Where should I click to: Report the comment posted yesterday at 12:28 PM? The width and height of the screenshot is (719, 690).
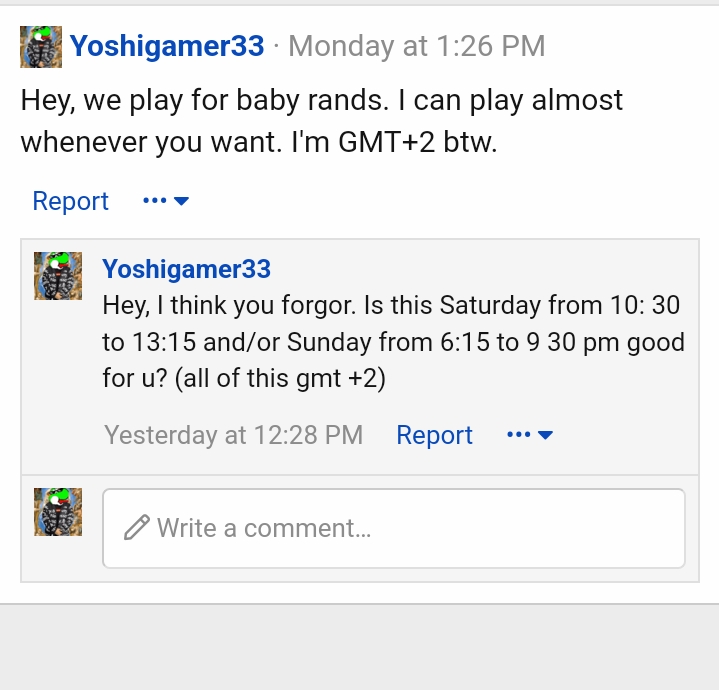coord(434,435)
